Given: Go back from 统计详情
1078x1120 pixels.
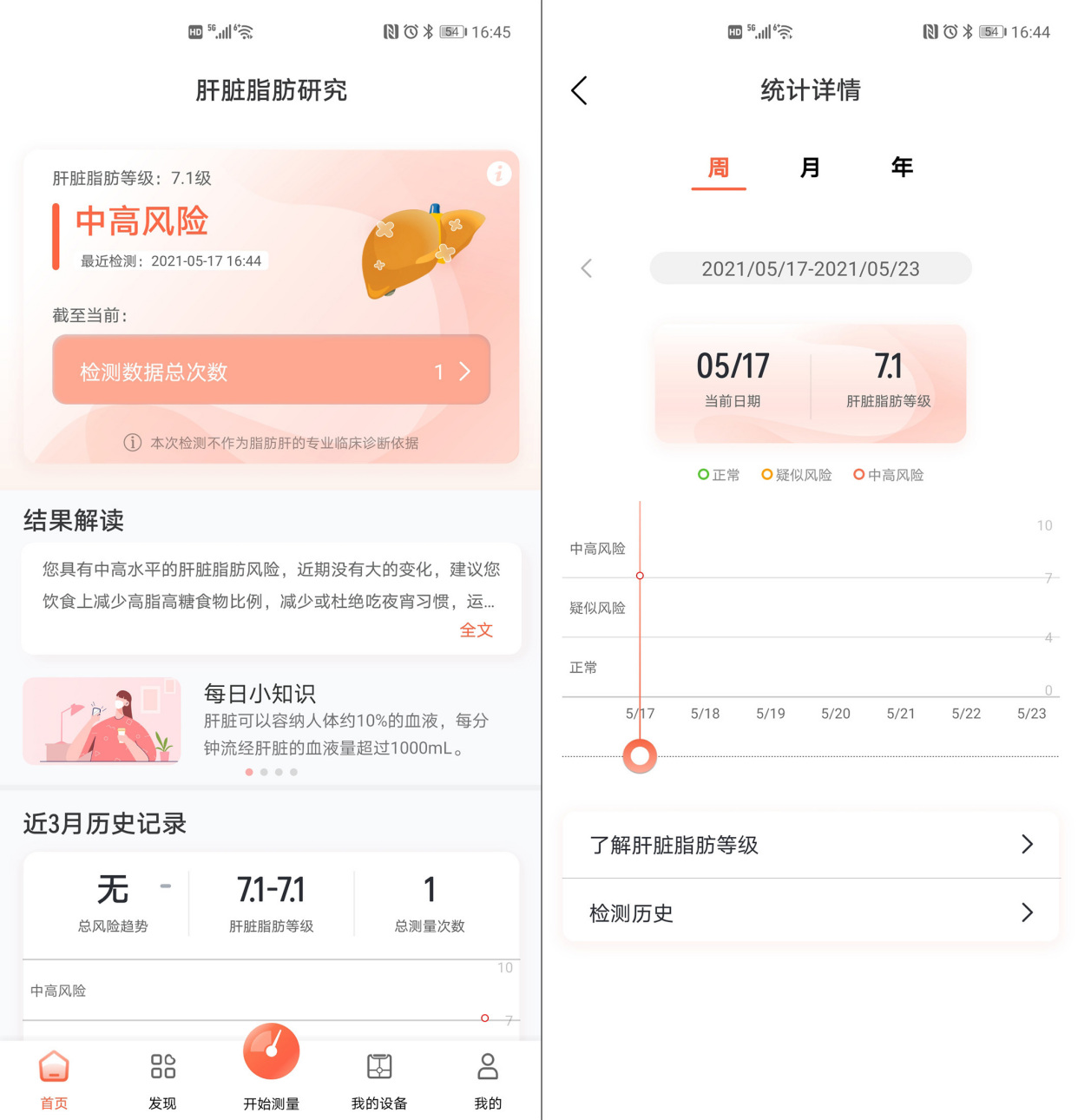Looking at the screenshot, I should click(580, 90).
